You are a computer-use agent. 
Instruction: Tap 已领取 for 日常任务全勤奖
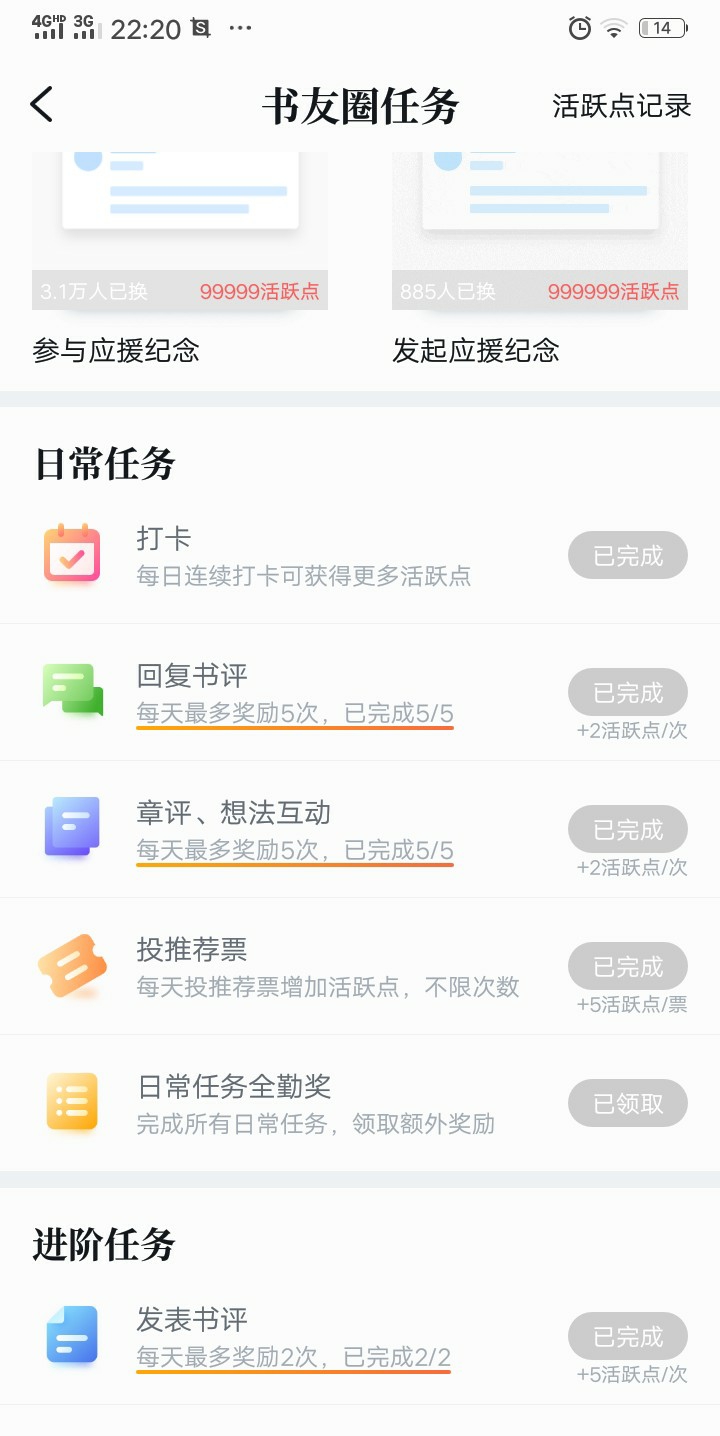628,1103
